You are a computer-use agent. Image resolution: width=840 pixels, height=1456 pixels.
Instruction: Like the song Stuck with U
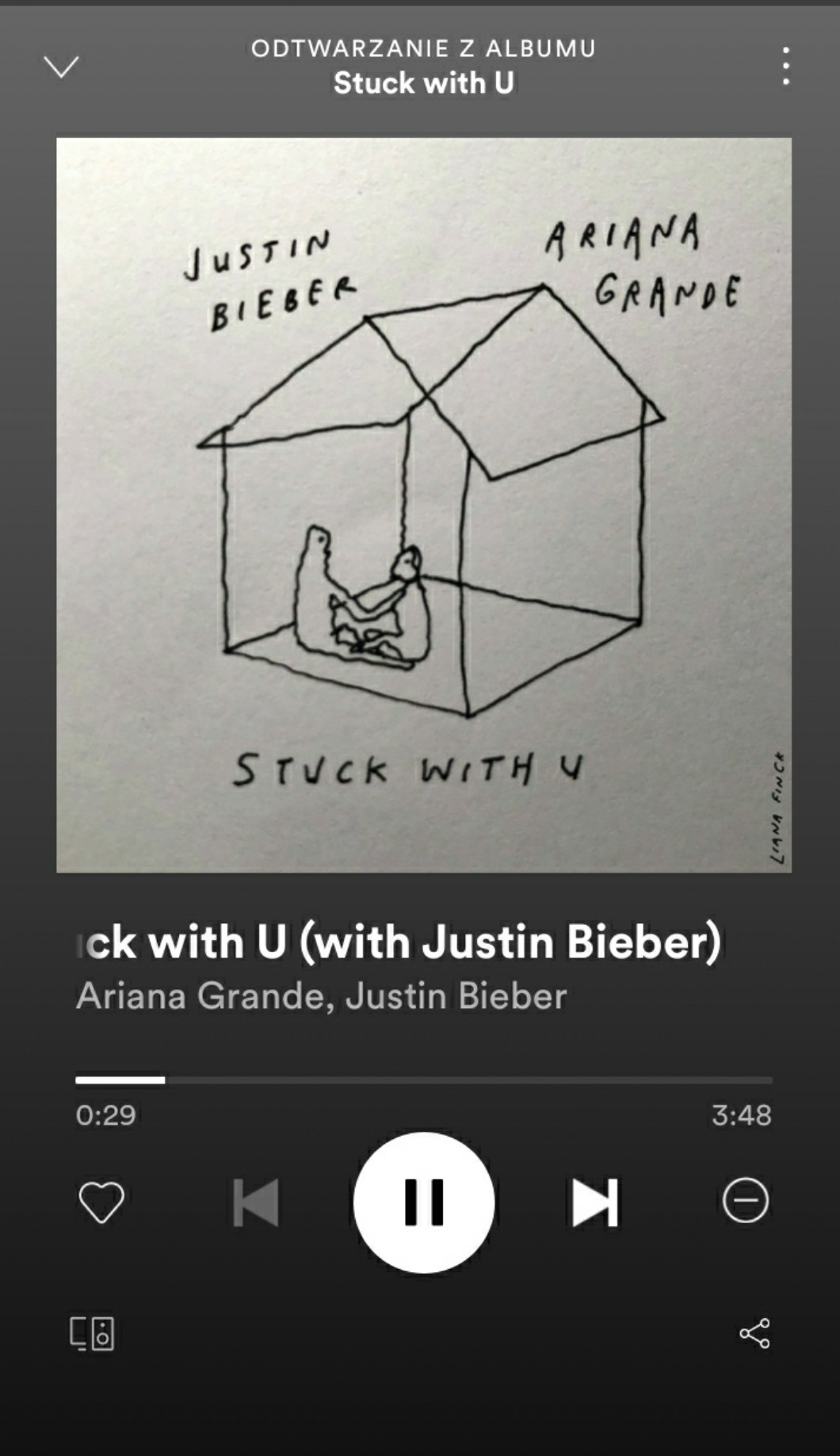(101, 1202)
